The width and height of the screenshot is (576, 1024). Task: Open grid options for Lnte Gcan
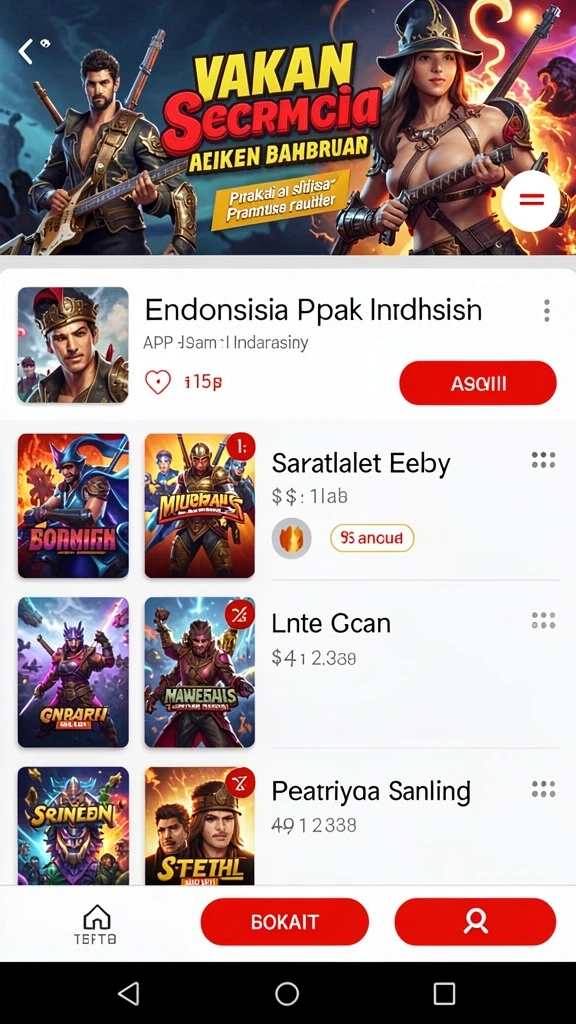tap(543, 620)
